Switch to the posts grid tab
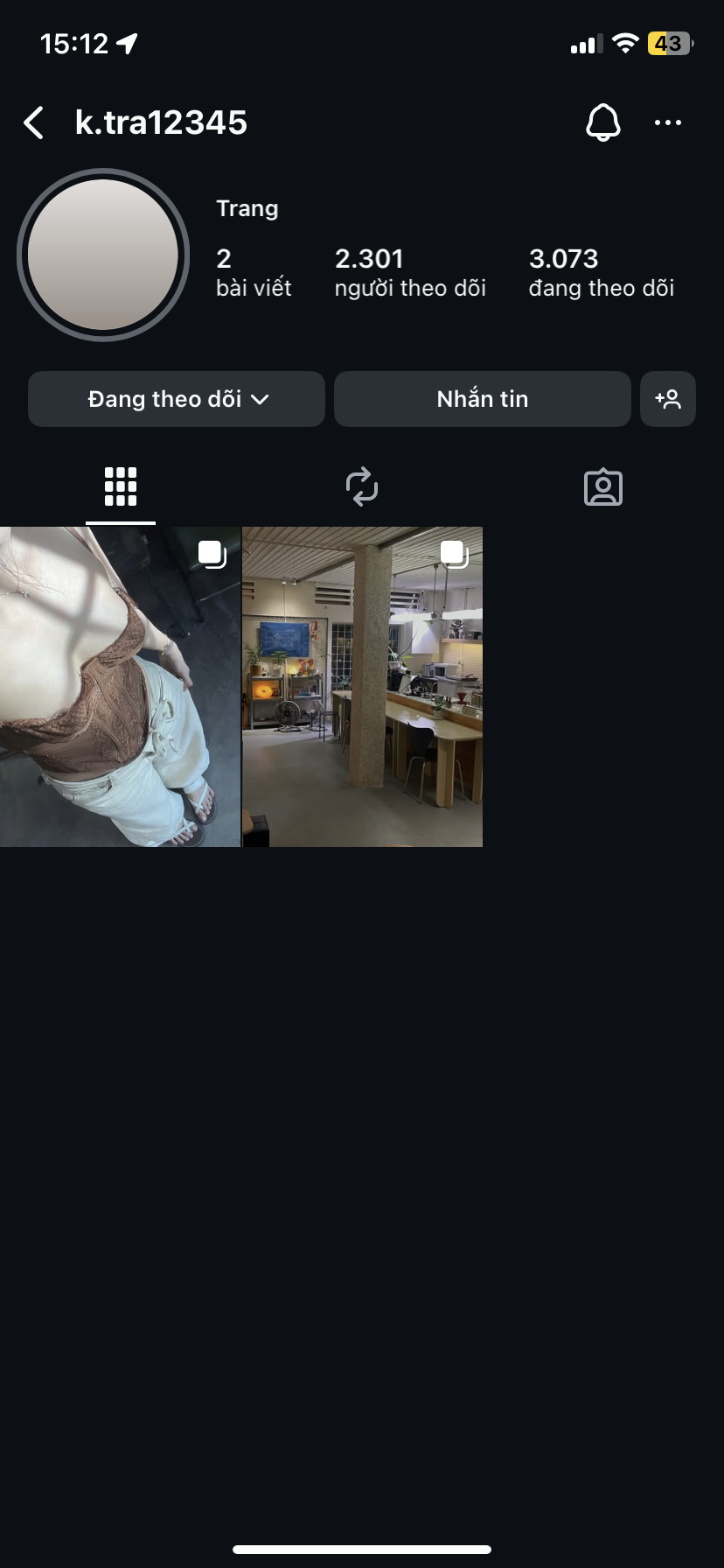 [x=121, y=486]
